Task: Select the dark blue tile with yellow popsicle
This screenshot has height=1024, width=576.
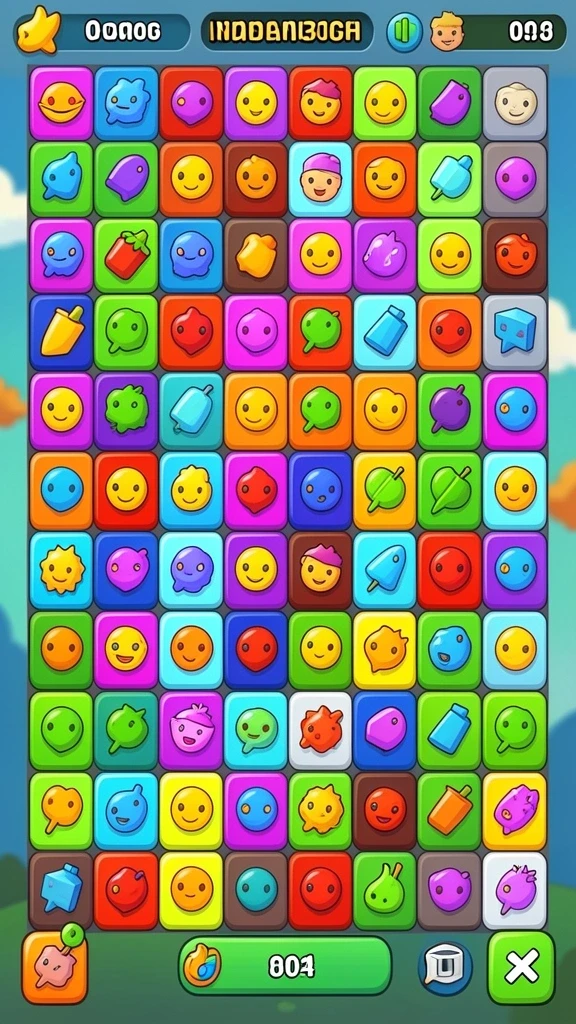Action: pos(62,332)
